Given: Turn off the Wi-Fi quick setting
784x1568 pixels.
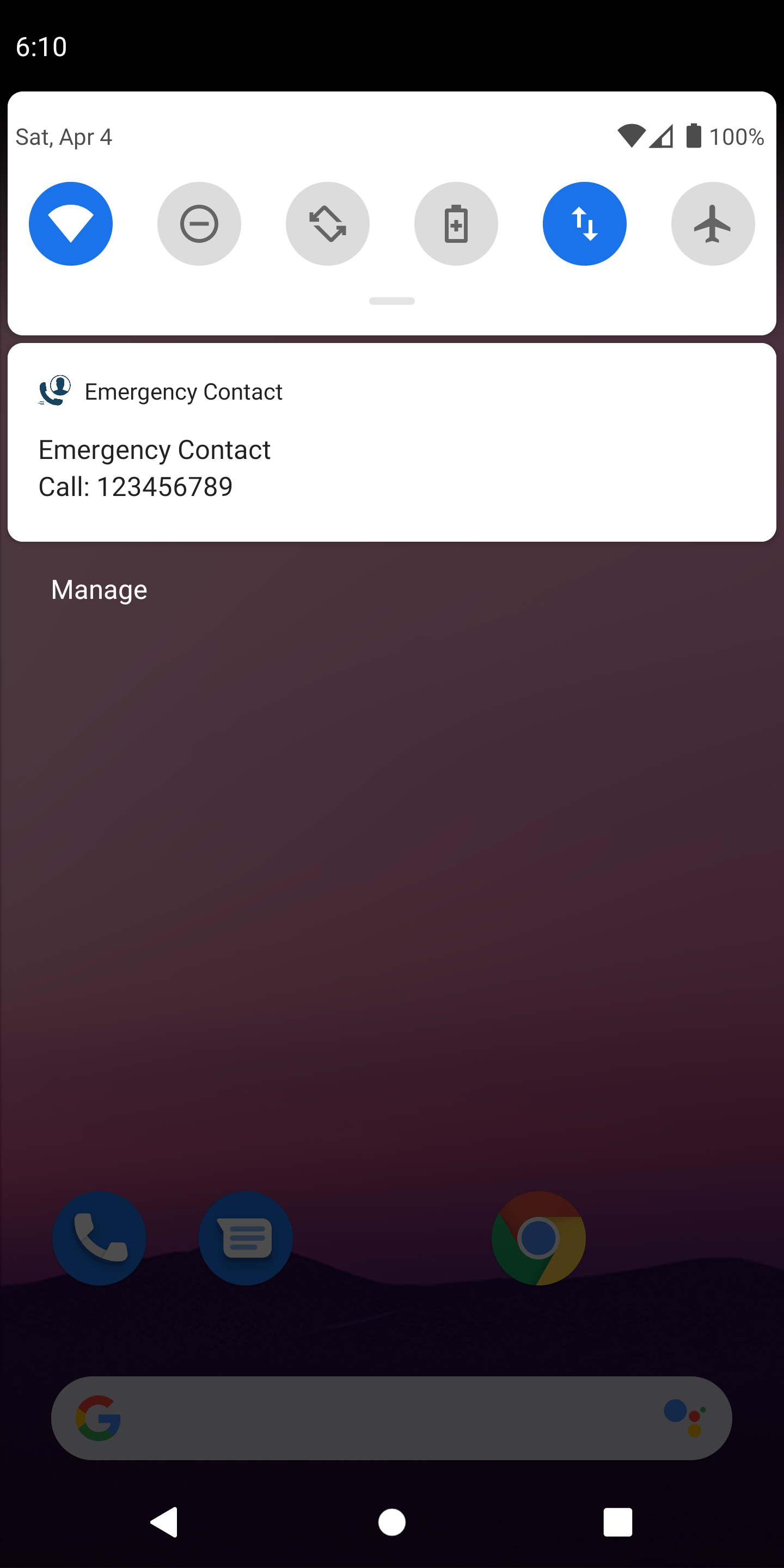Looking at the screenshot, I should click(71, 223).
